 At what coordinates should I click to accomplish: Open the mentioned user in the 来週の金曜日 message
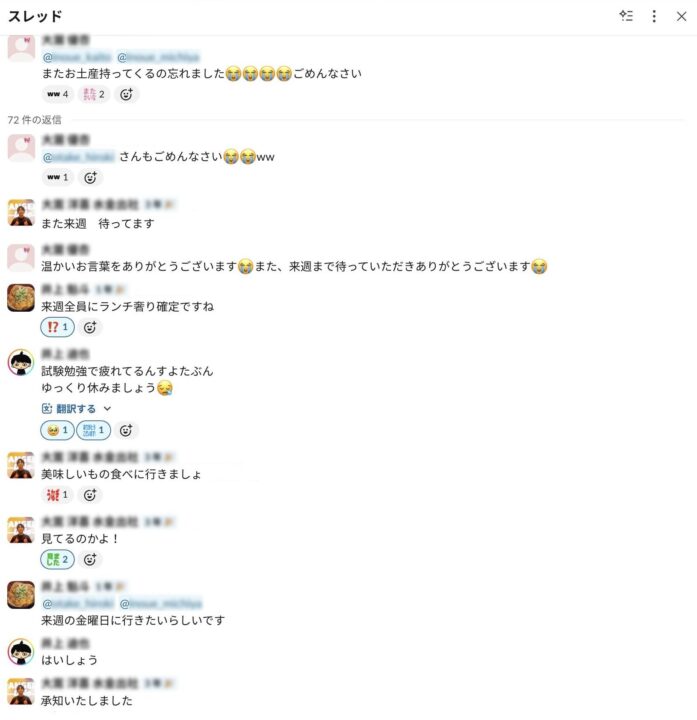(x=76, y=603)
